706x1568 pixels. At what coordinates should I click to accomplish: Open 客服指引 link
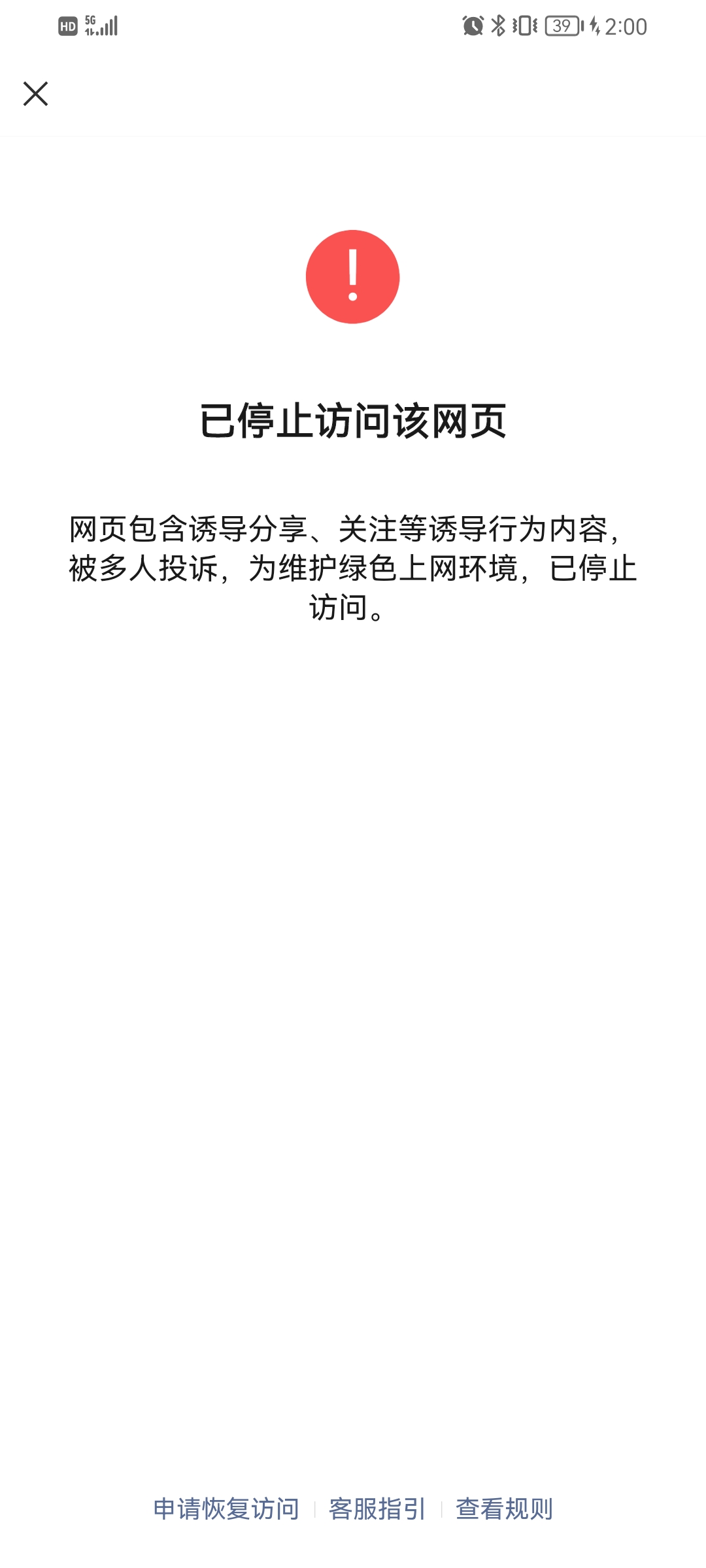coord(377,1509)
